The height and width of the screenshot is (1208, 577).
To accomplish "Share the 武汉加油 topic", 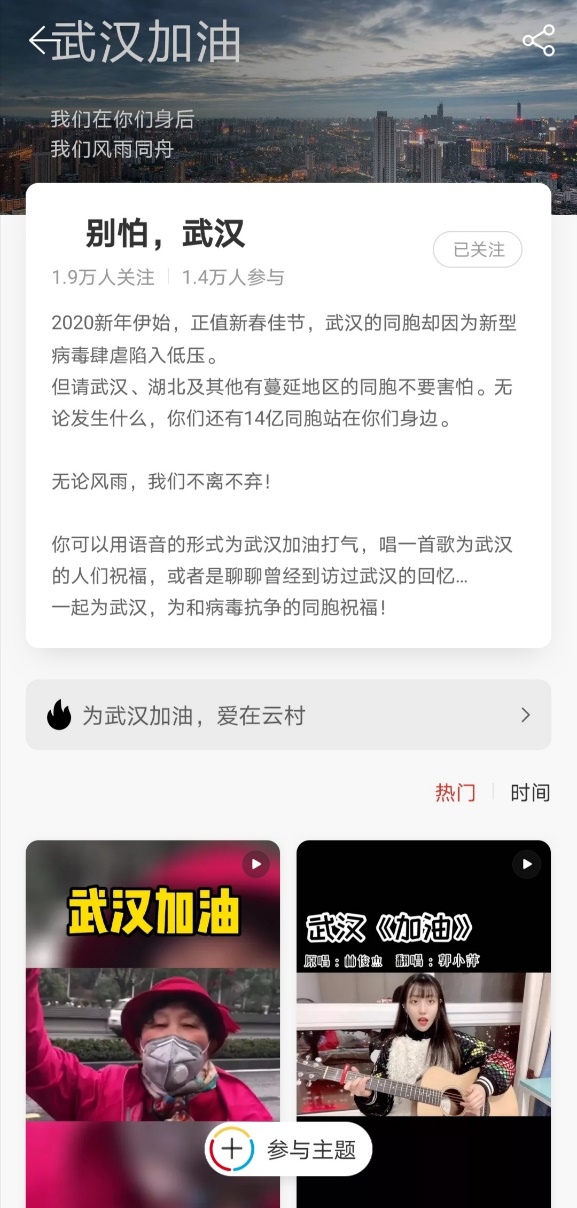I will point(538,41).
